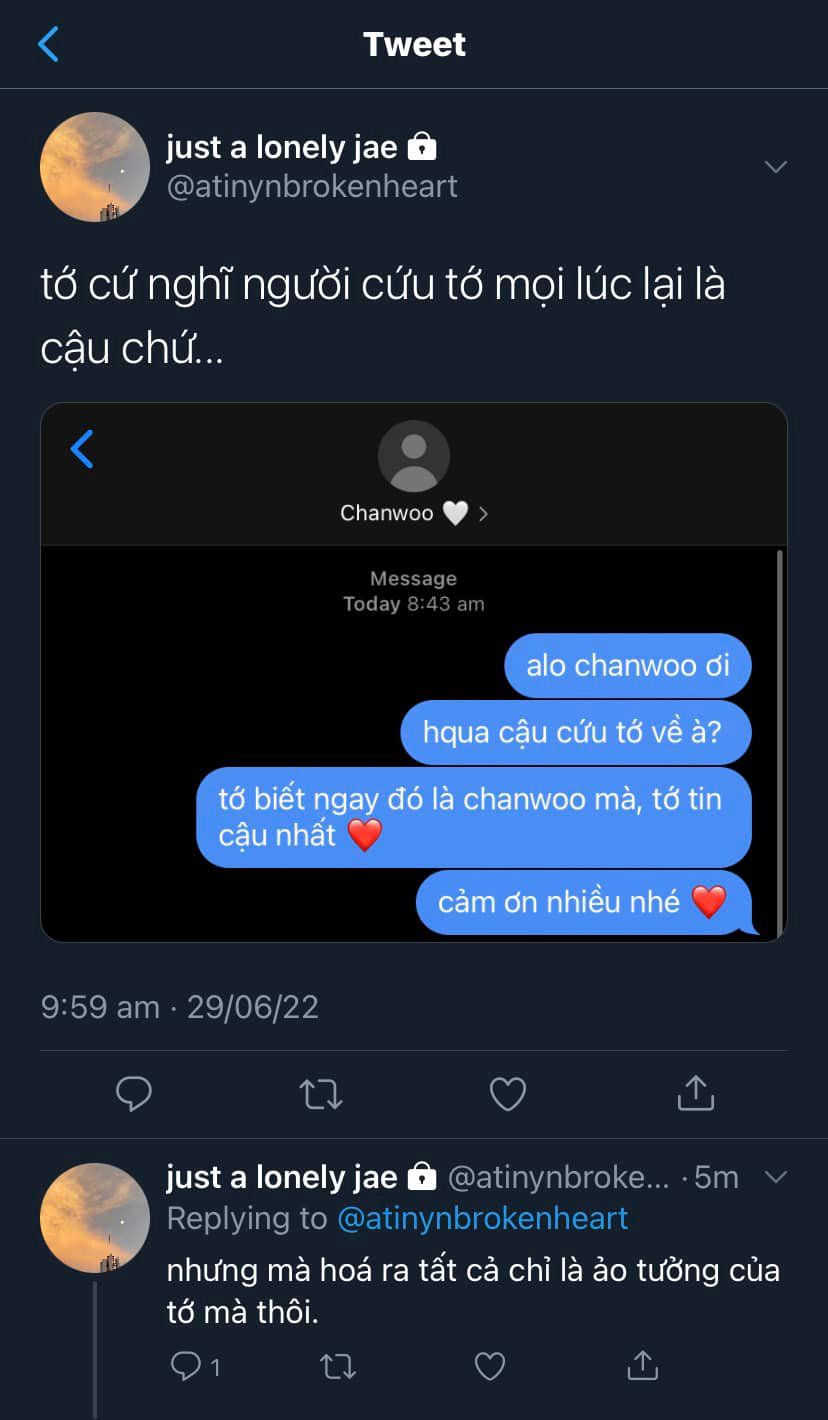Comment on the 5m reply tweet
Screen dimensions: 828x1420
click(x=187, y=1365)
